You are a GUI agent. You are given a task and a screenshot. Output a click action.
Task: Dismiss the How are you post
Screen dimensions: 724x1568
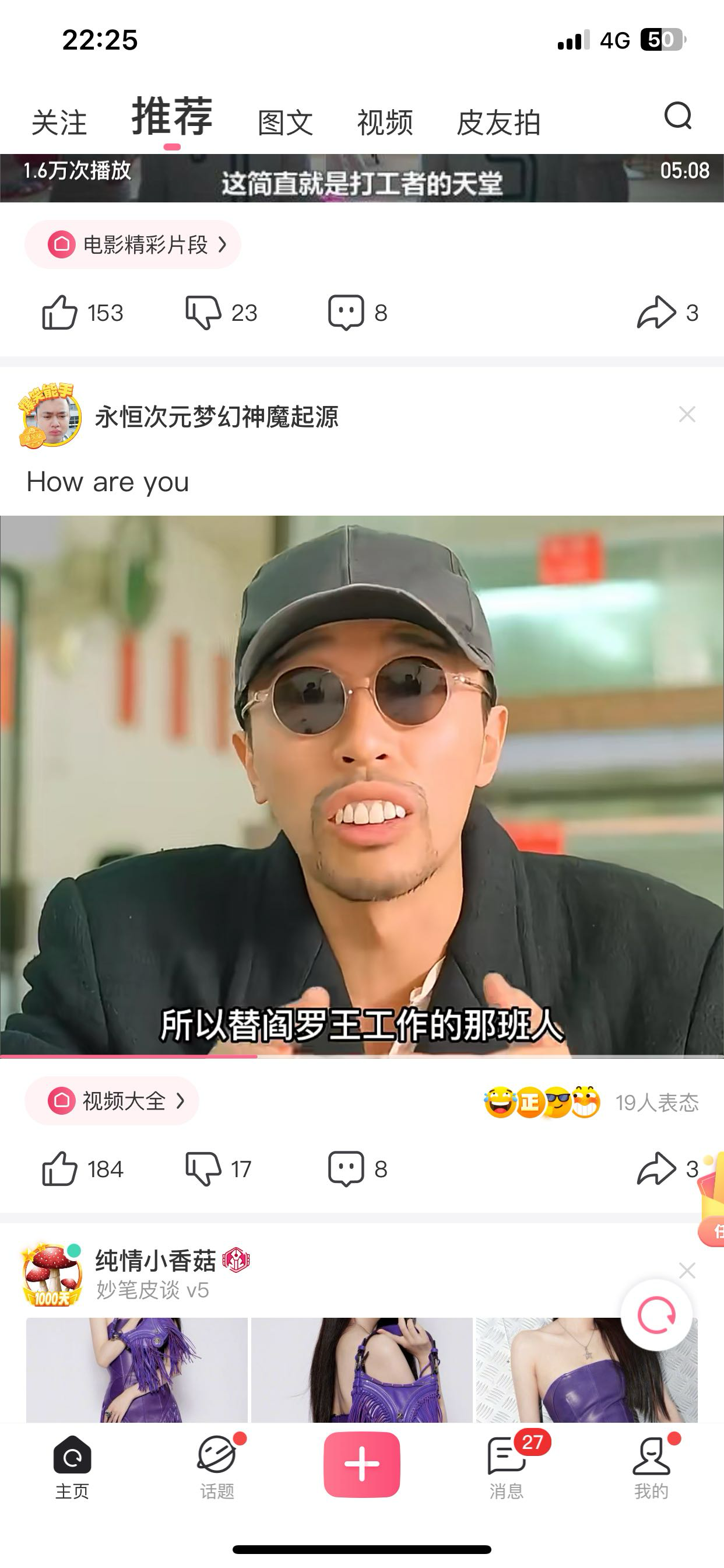point(687,415)
